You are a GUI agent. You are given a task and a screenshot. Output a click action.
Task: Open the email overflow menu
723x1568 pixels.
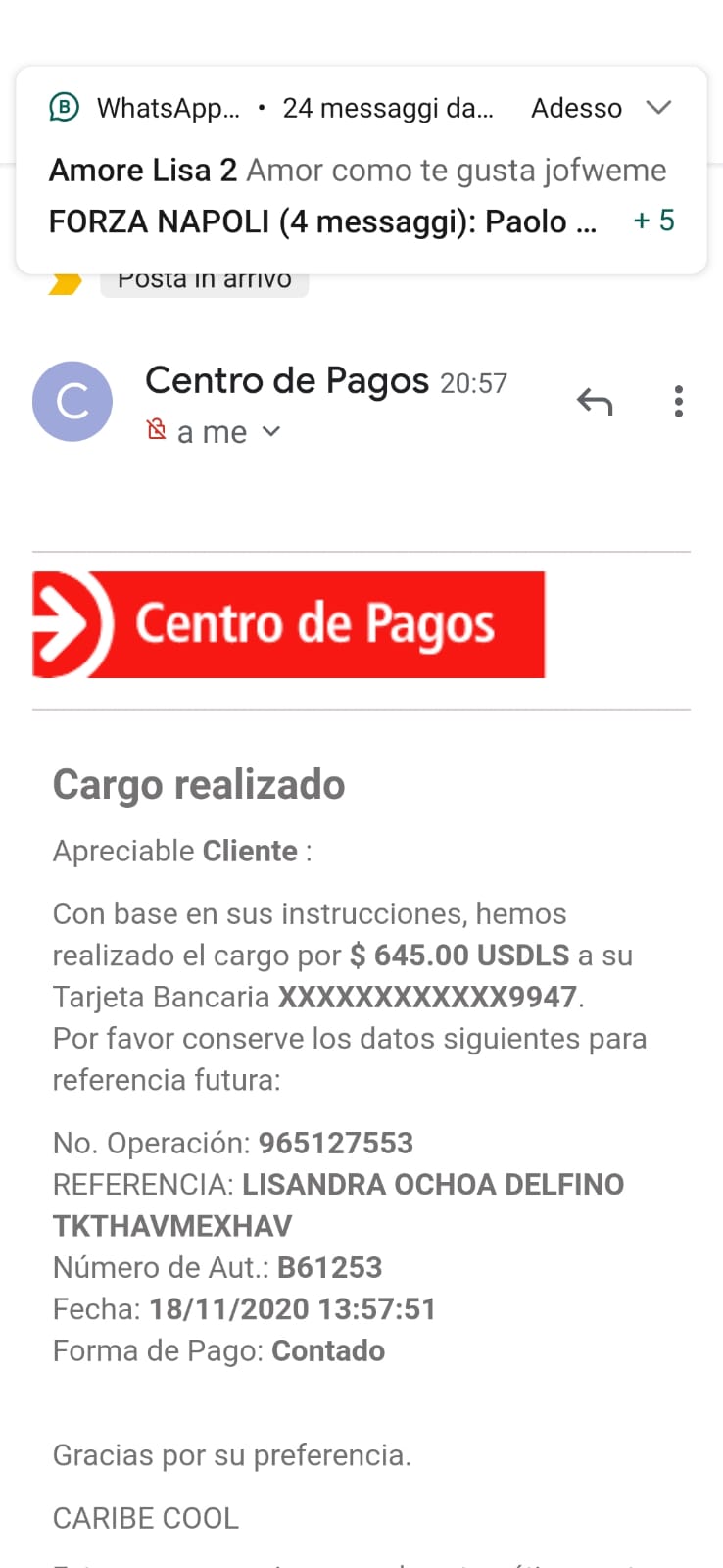678,402
